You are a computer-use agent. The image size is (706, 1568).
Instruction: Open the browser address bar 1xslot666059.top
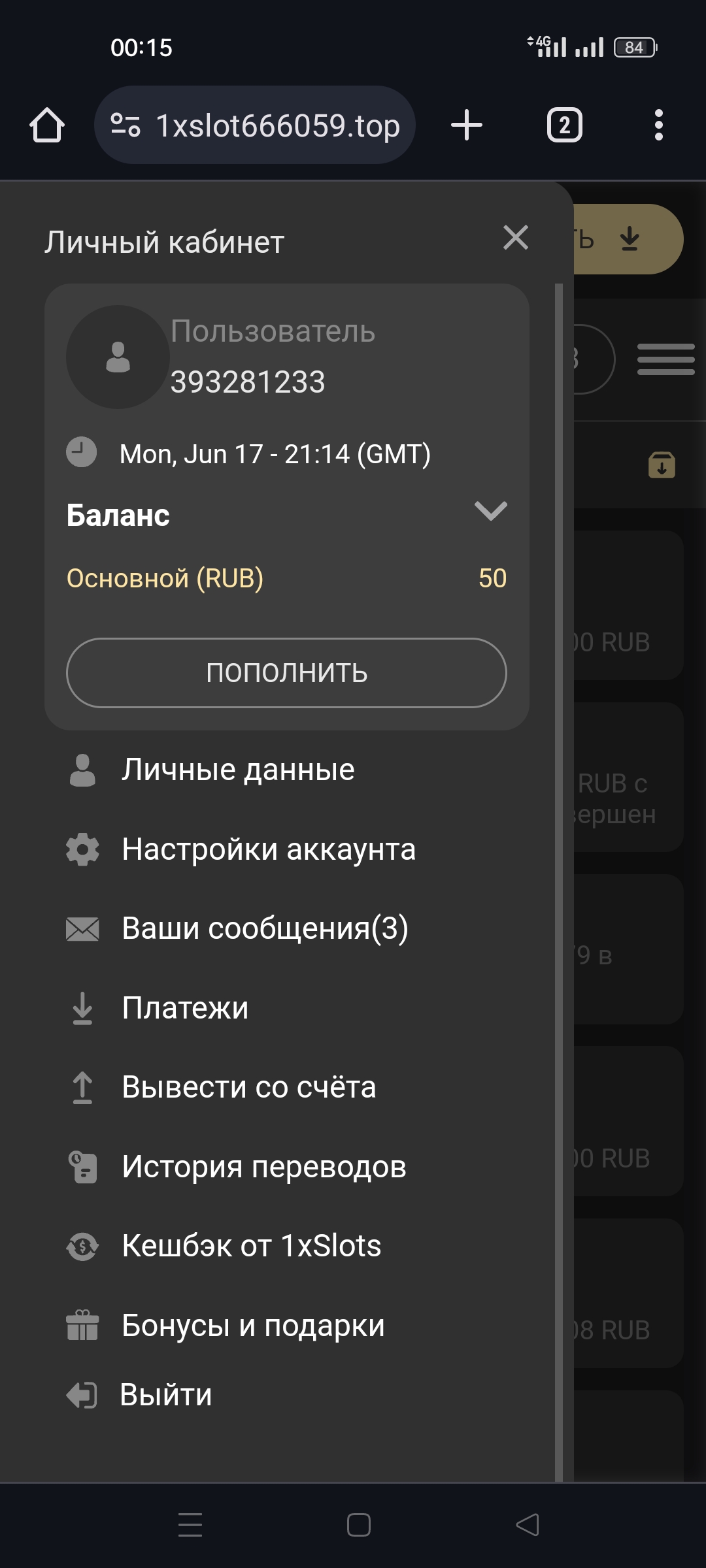point(255,125)
